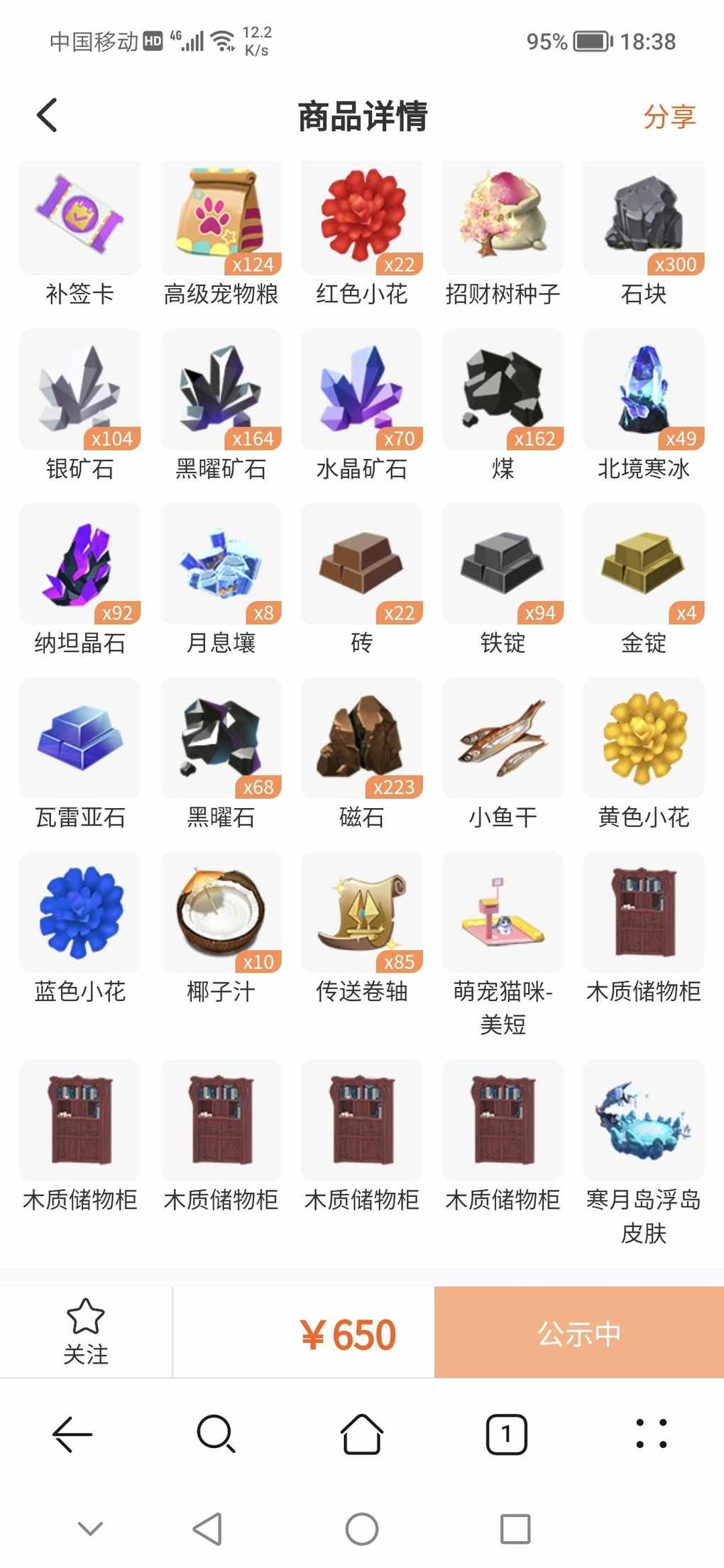The height and width of the screenshot is (1568, 724).
Task: Follow this item with the 关注 star
Action: coord(85,1332)
